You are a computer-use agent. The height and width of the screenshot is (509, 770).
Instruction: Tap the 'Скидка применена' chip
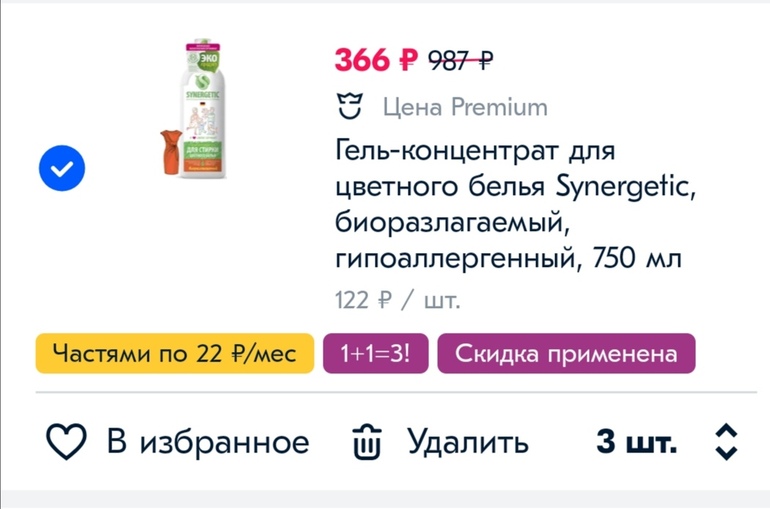(x=565, y=354)
